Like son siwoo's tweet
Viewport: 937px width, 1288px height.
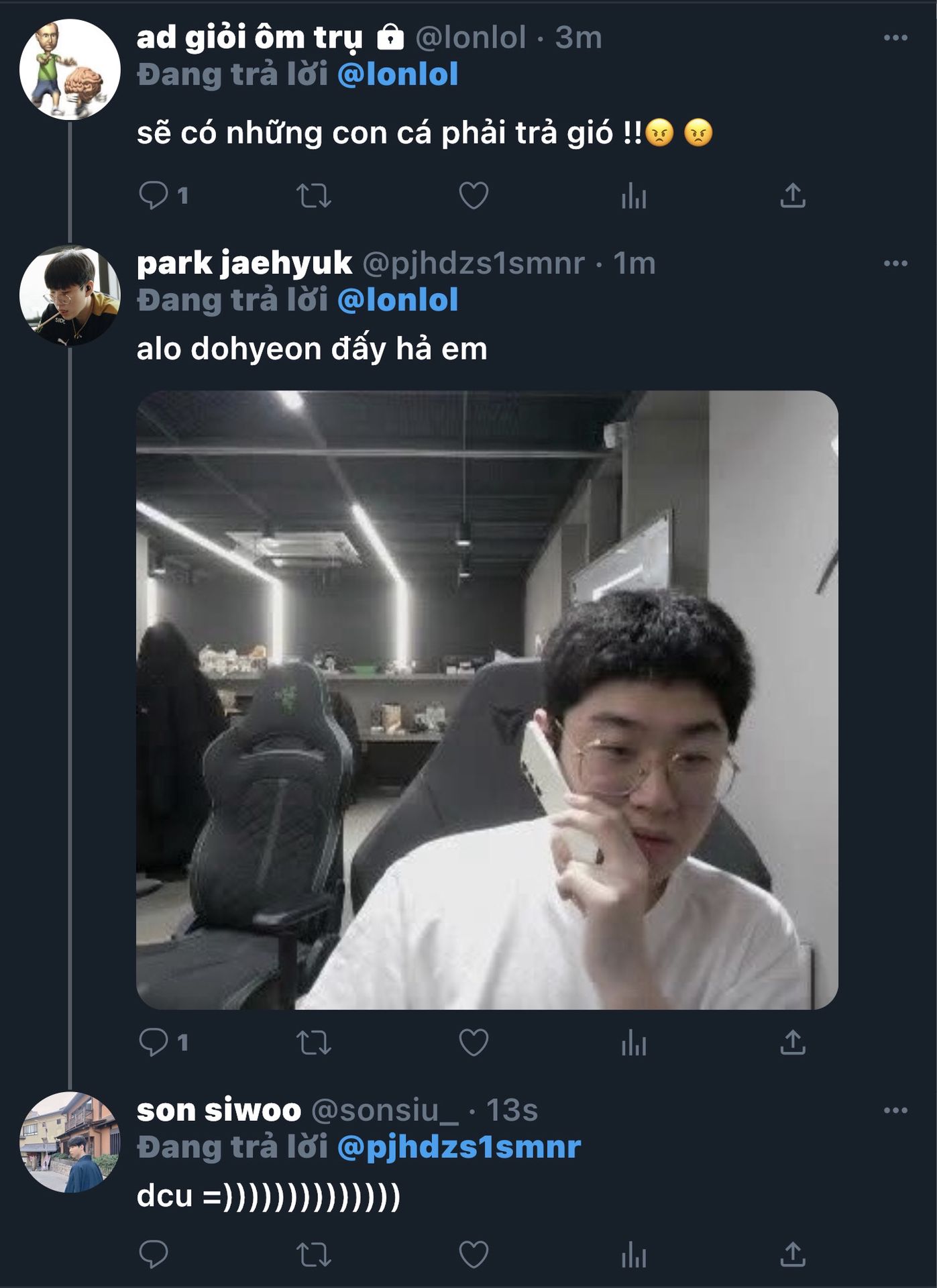tap(474, 1254)
